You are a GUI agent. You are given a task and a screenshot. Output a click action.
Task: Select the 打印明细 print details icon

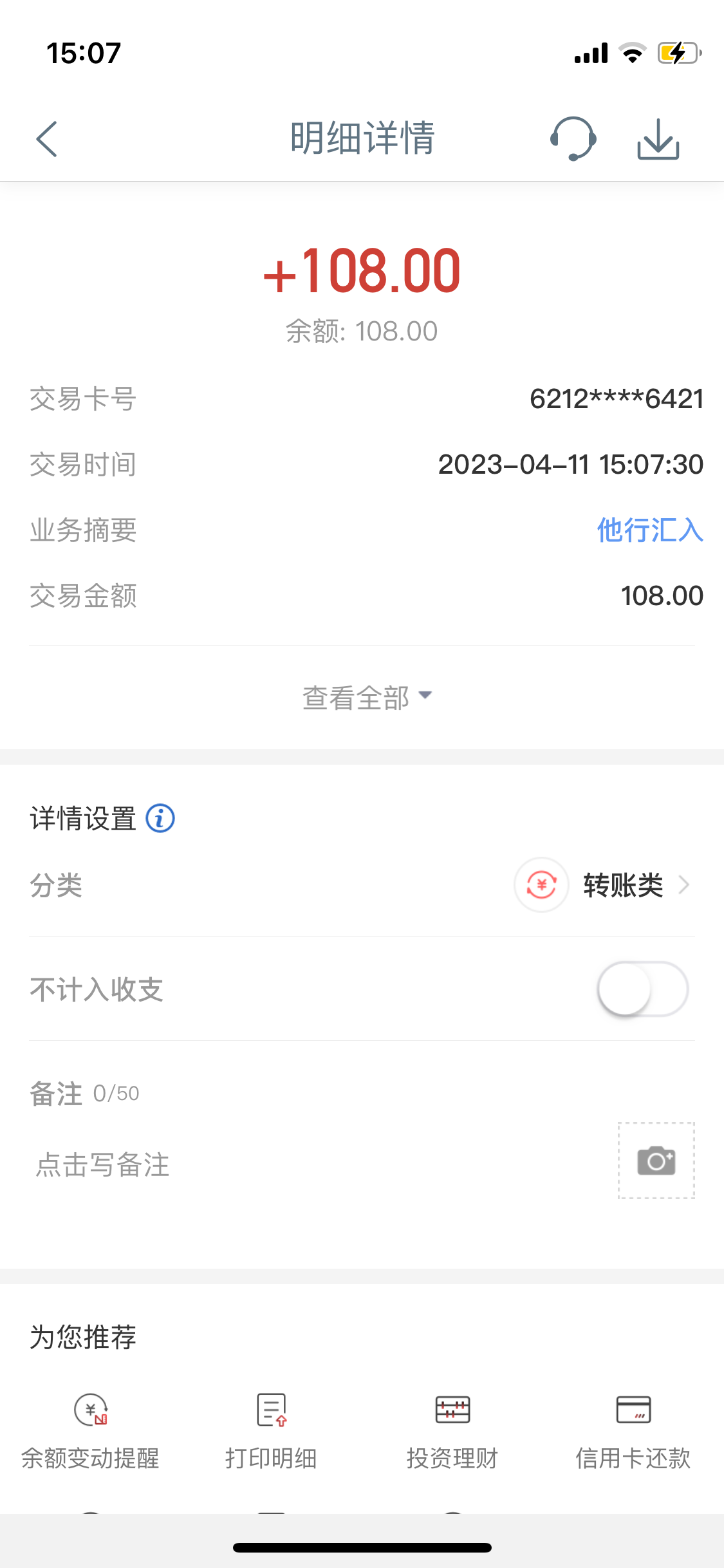tap(270, 1417)
